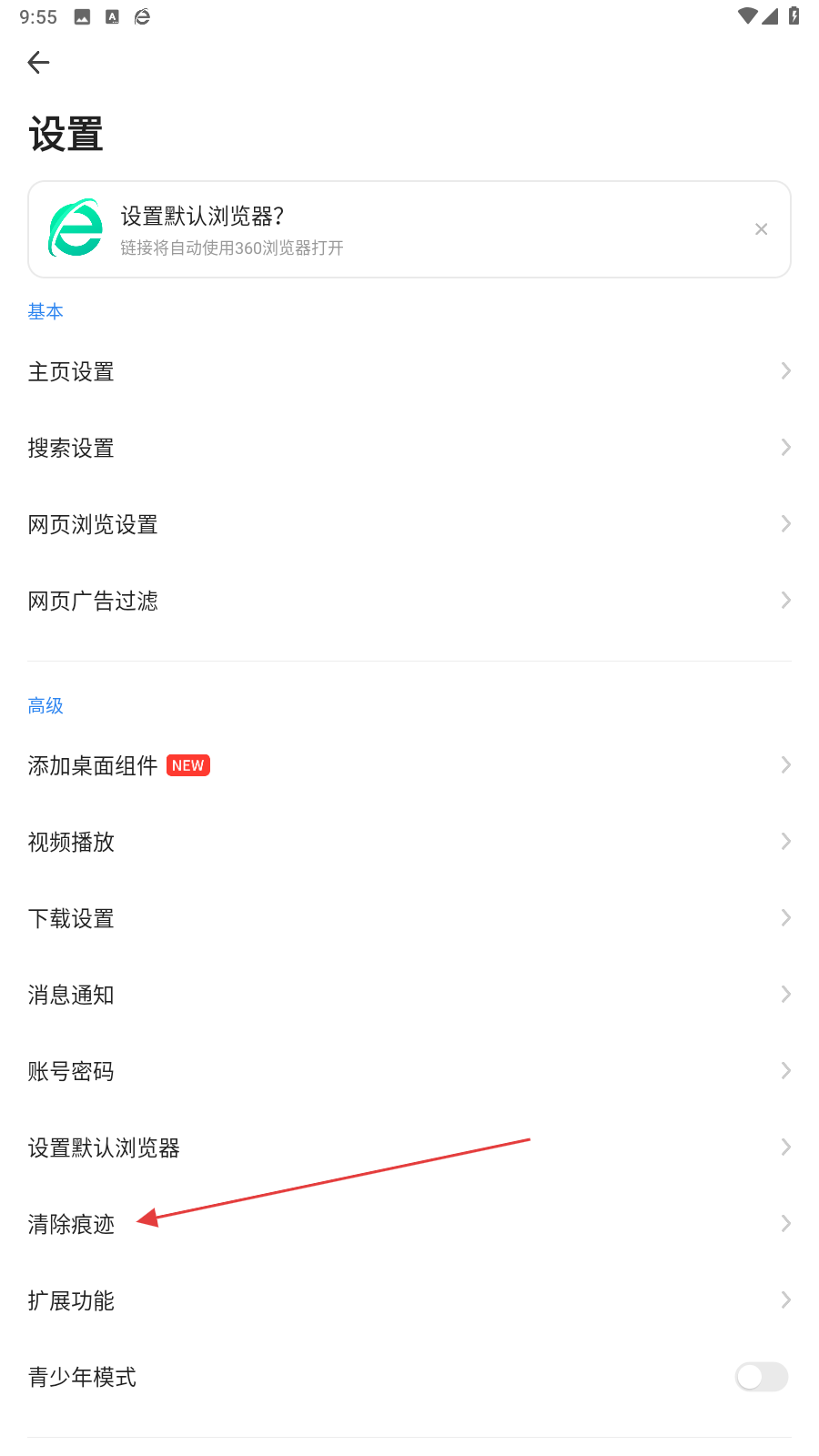Open 网页广告过滤
This screenshot has width=819, height=1456.
409,601
